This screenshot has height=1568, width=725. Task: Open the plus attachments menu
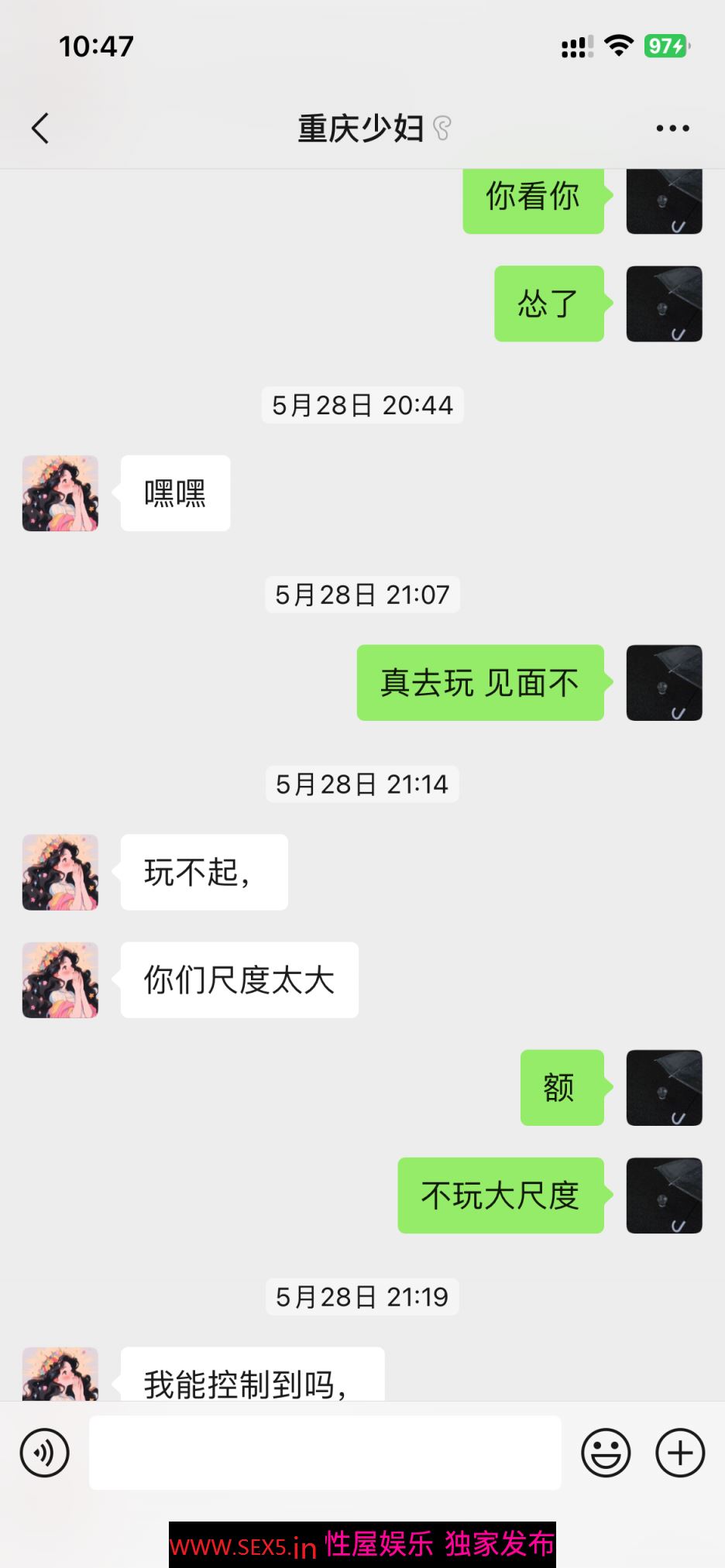680,1453
